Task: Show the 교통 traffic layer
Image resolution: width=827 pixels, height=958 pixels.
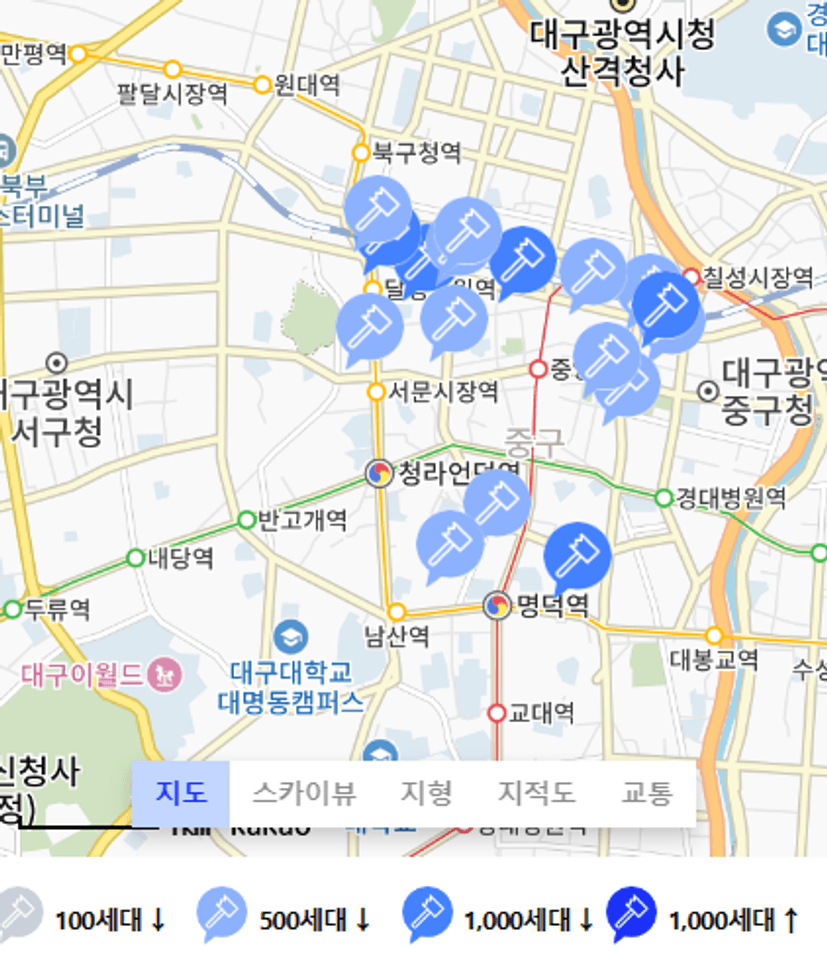Action: click(x=647, y=794)
